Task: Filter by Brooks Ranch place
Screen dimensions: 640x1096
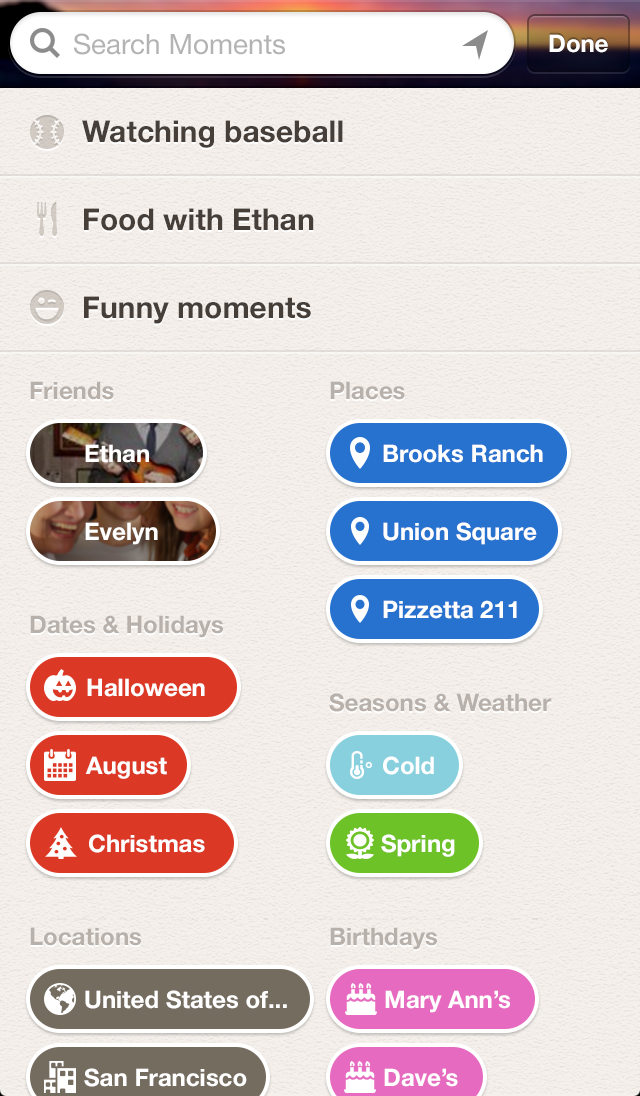Action: point(448,454)
